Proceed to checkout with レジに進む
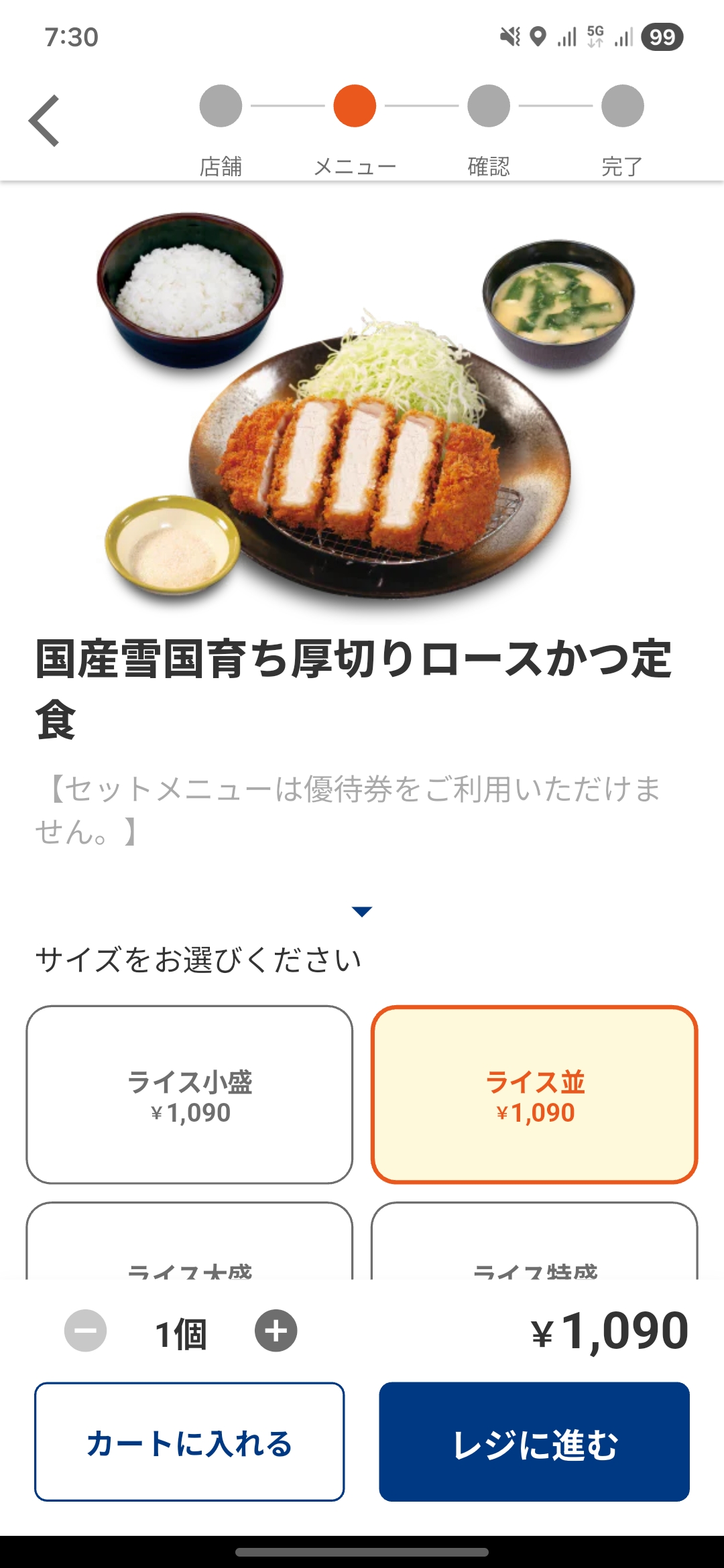Viewport: 724px width, 1568px height. [x=534, y=1441]
